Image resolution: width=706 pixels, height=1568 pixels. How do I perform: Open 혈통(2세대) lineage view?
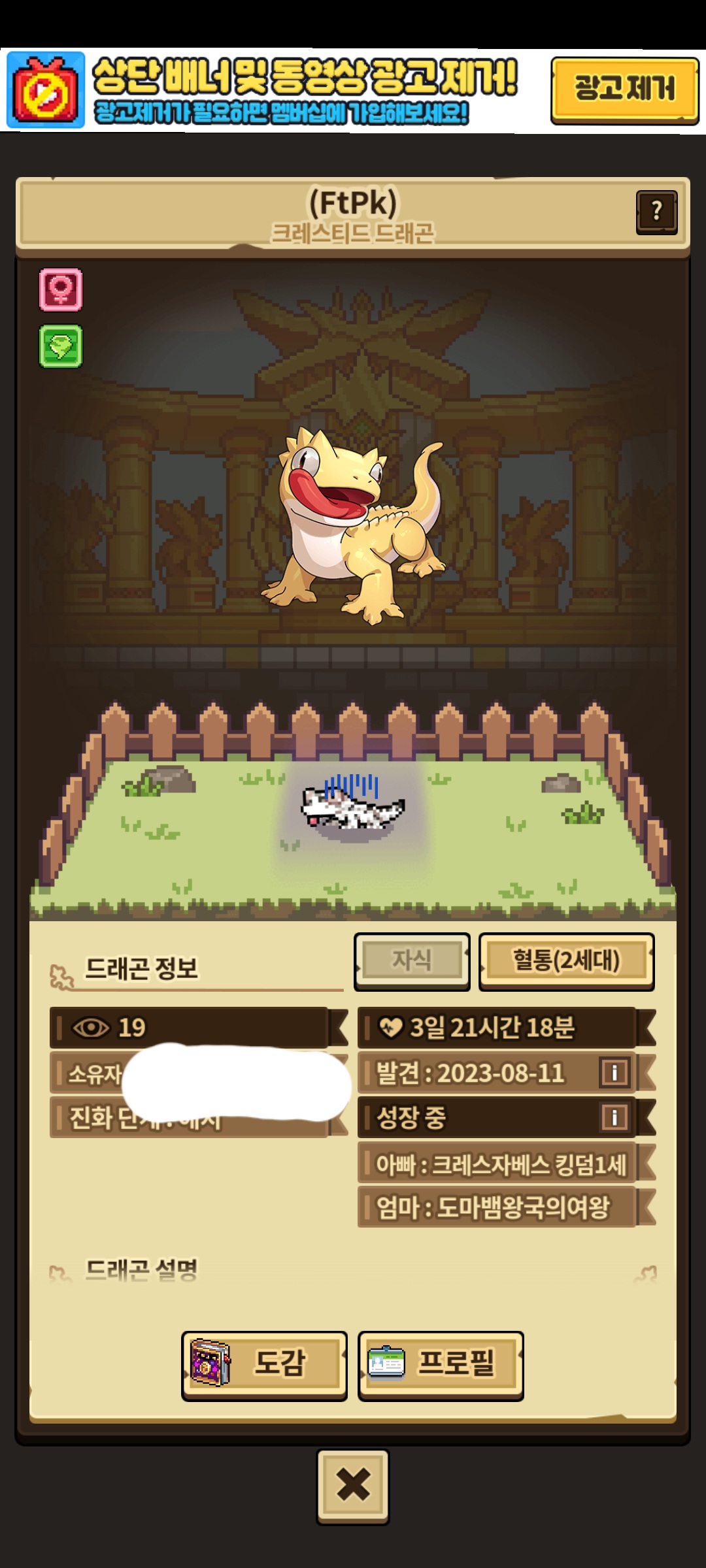[x=566, y=960]
